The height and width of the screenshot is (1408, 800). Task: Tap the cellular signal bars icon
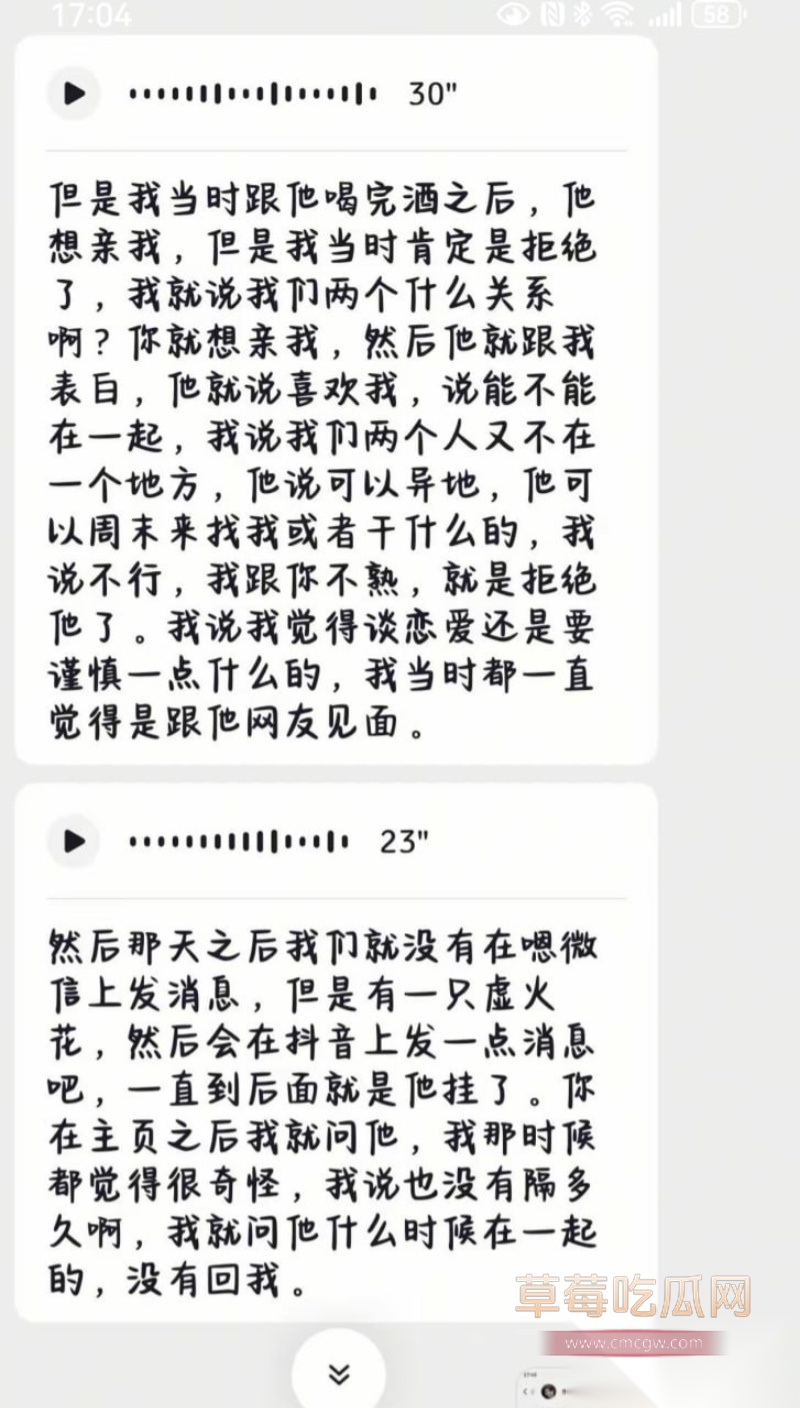[x=665, y=14]
